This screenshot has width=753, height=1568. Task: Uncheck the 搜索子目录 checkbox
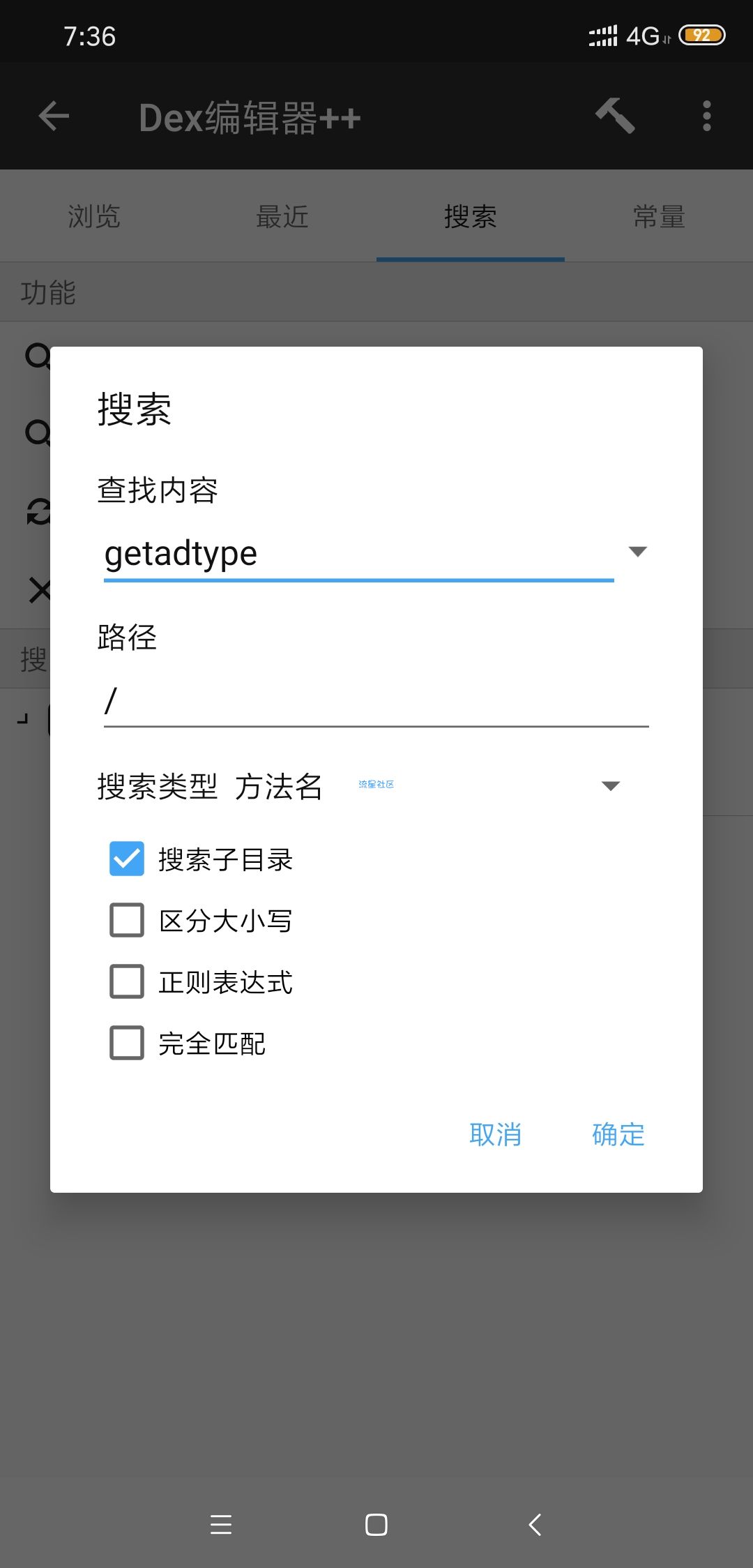(x=127, y=859)
